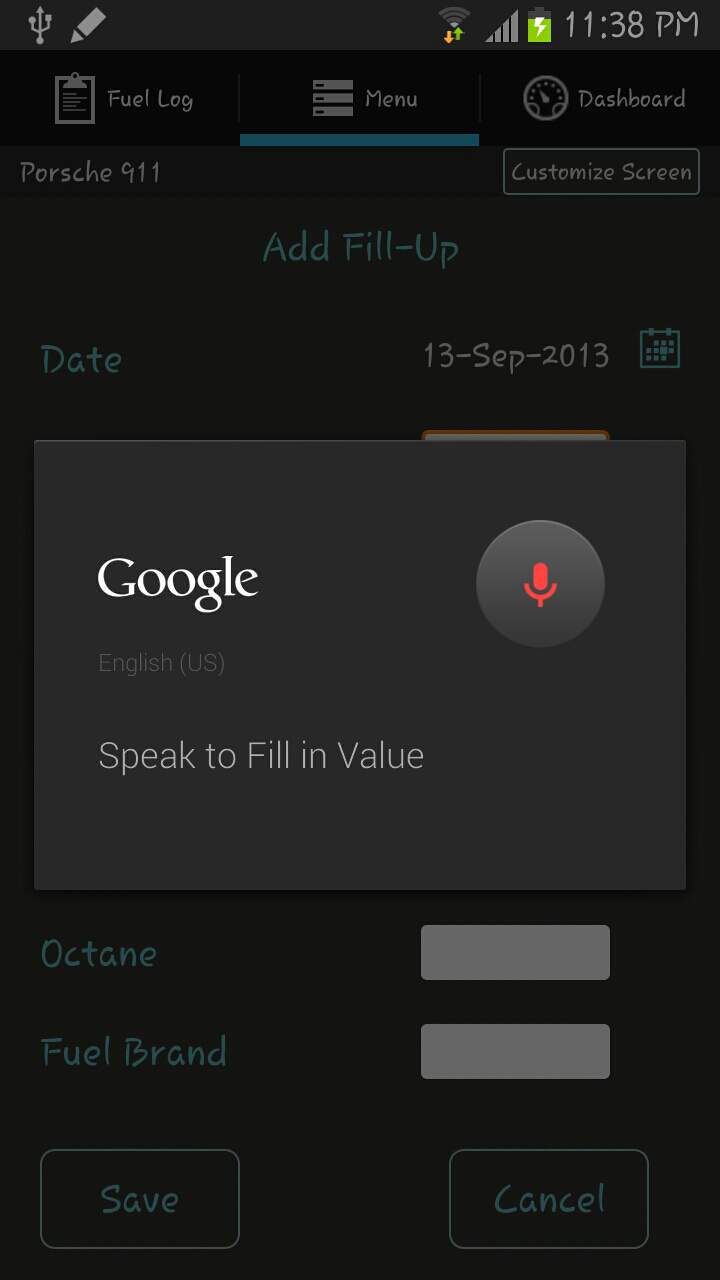Screen dimensions: 720x1280
Task: Open Customize Screen
Action: 601,172
